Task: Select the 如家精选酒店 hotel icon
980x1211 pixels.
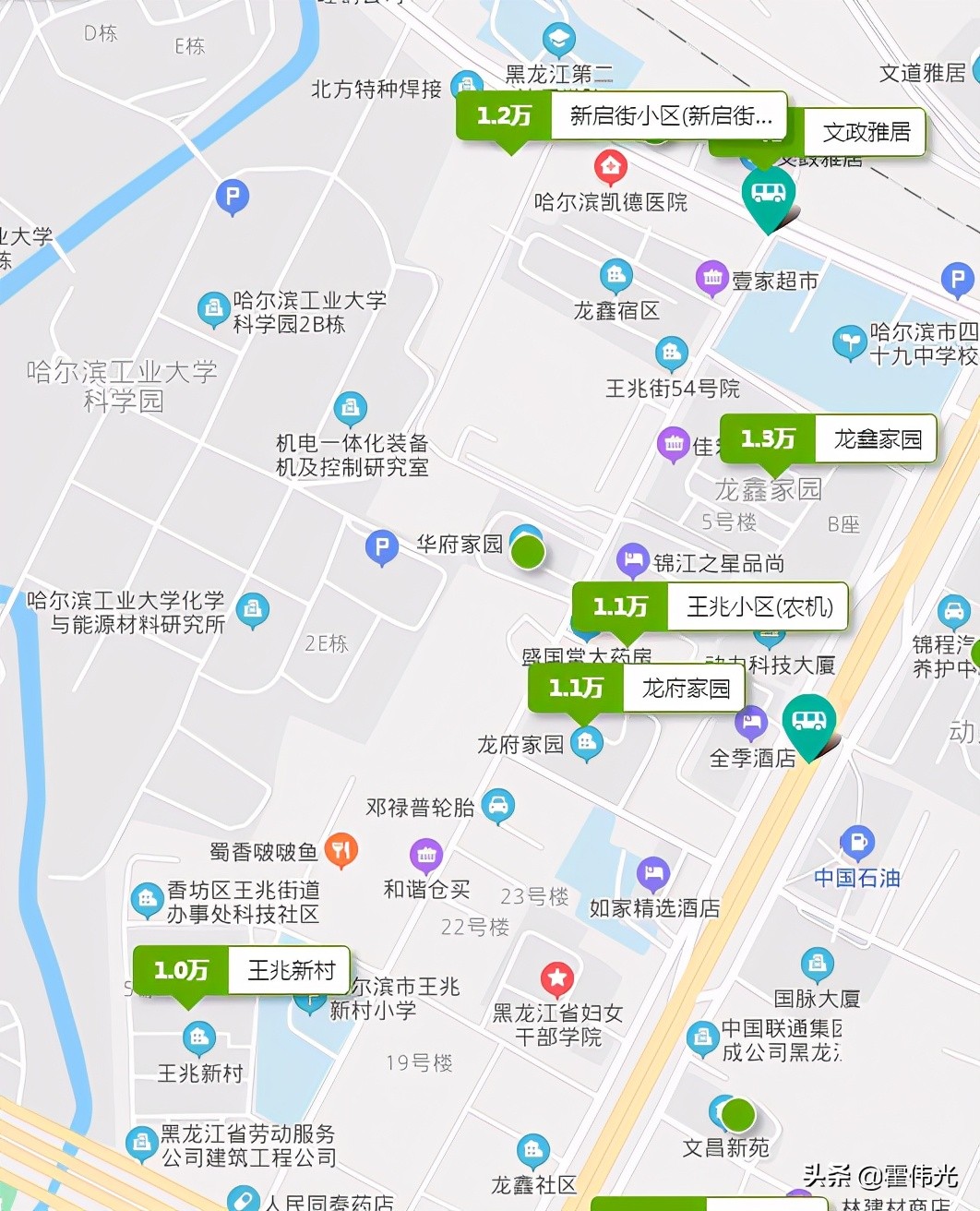Action: 655,871
